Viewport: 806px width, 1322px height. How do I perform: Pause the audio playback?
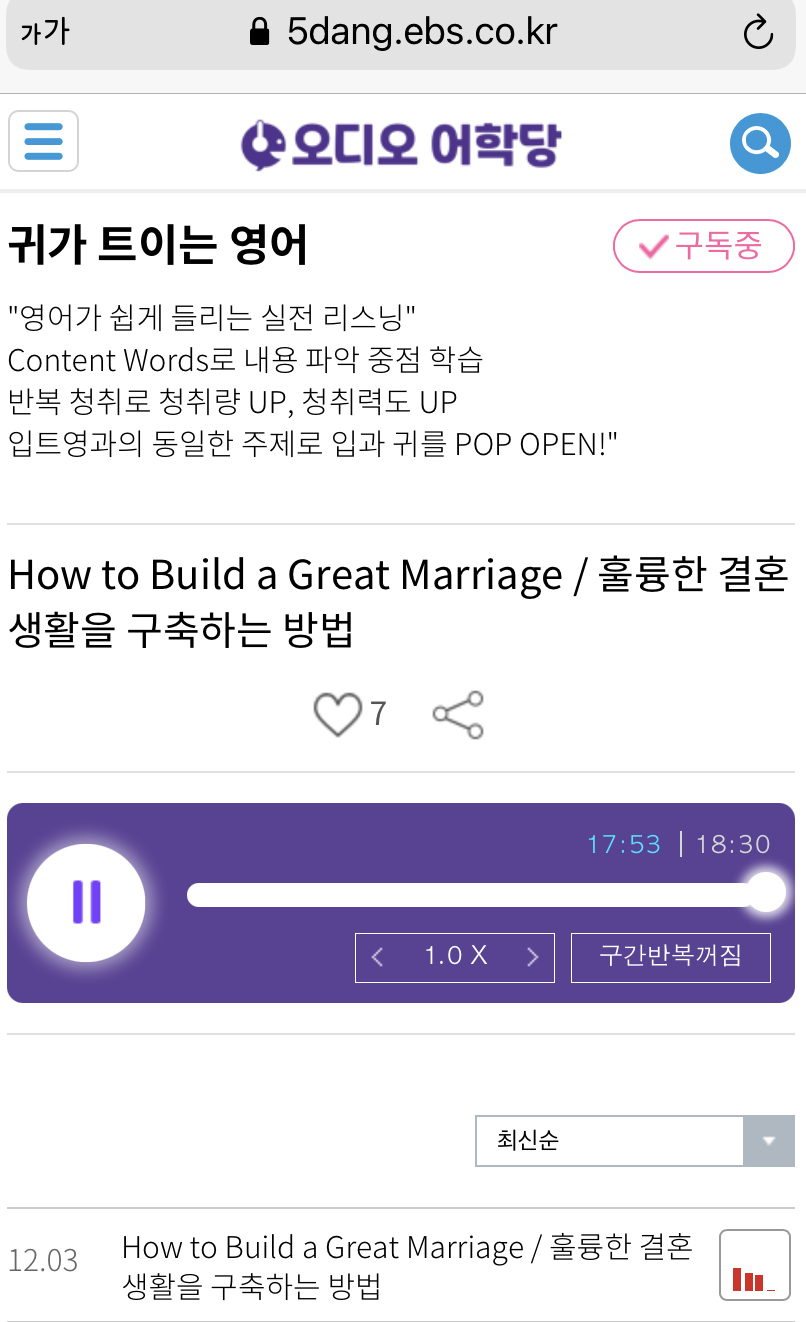click(86, 902)
